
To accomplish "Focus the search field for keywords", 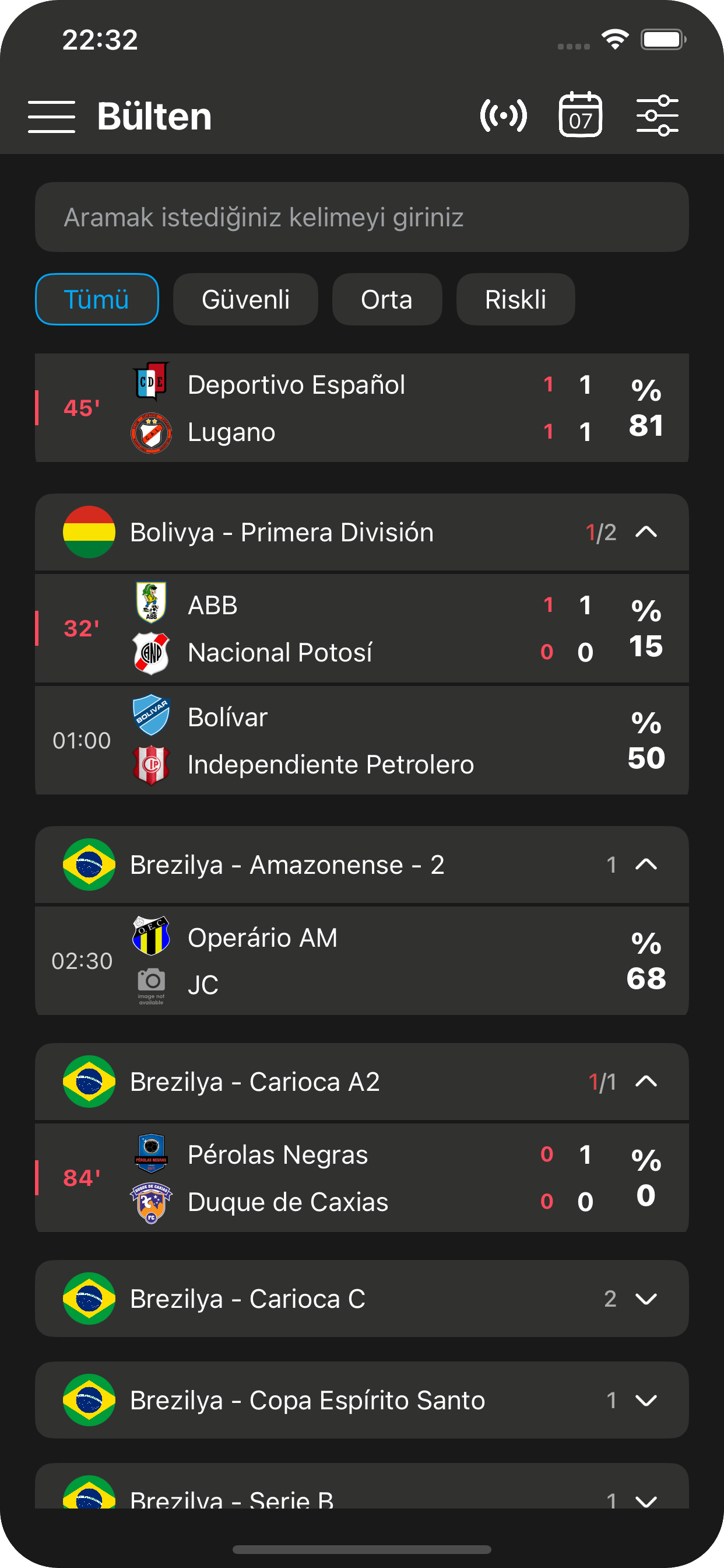I will [x=361, y=218].
